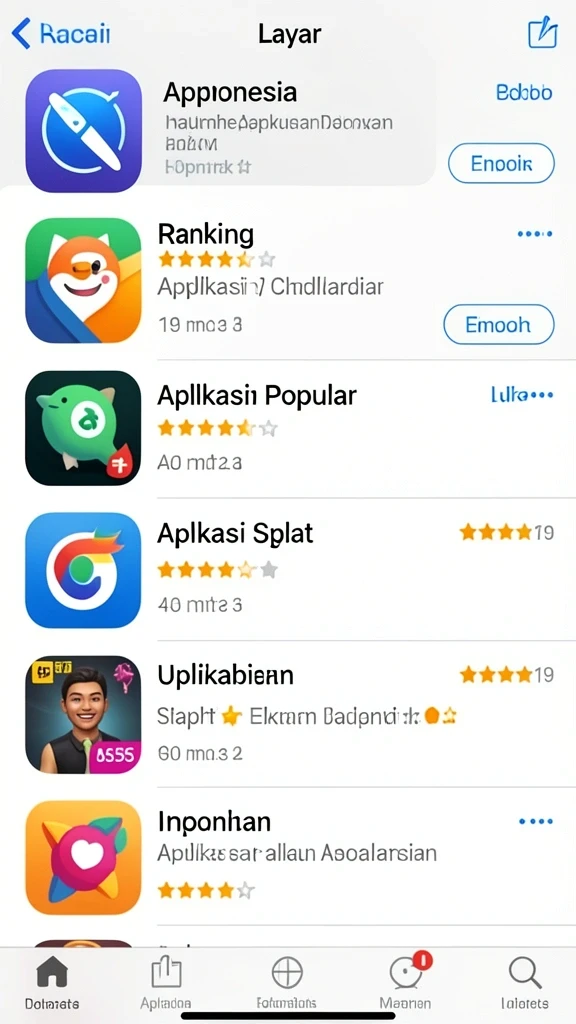Open the three-dot menu beside Ranking

pyautogui.click(x=535, y=233)
